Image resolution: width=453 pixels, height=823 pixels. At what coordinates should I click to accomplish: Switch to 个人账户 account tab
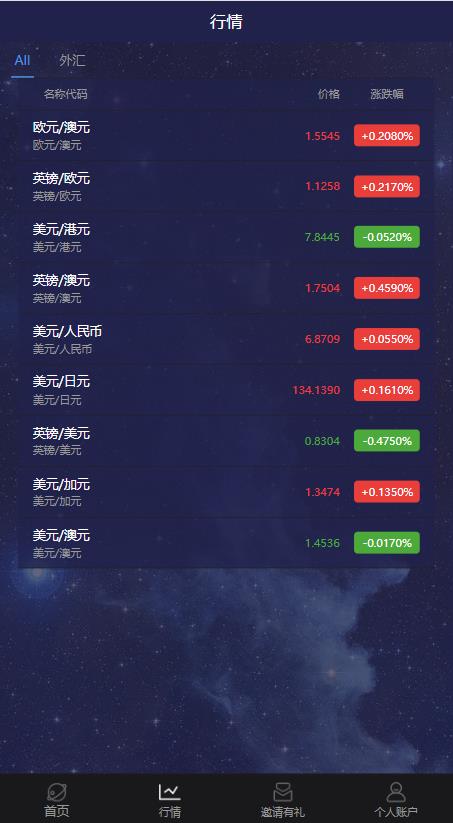tap(396, 799)
